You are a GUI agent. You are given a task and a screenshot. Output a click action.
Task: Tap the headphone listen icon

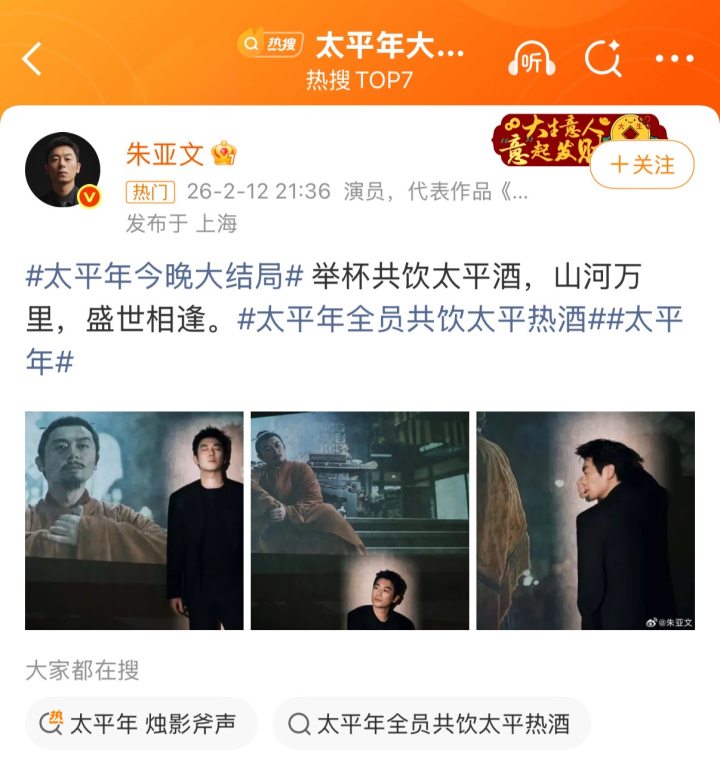(x=529, y=60)
